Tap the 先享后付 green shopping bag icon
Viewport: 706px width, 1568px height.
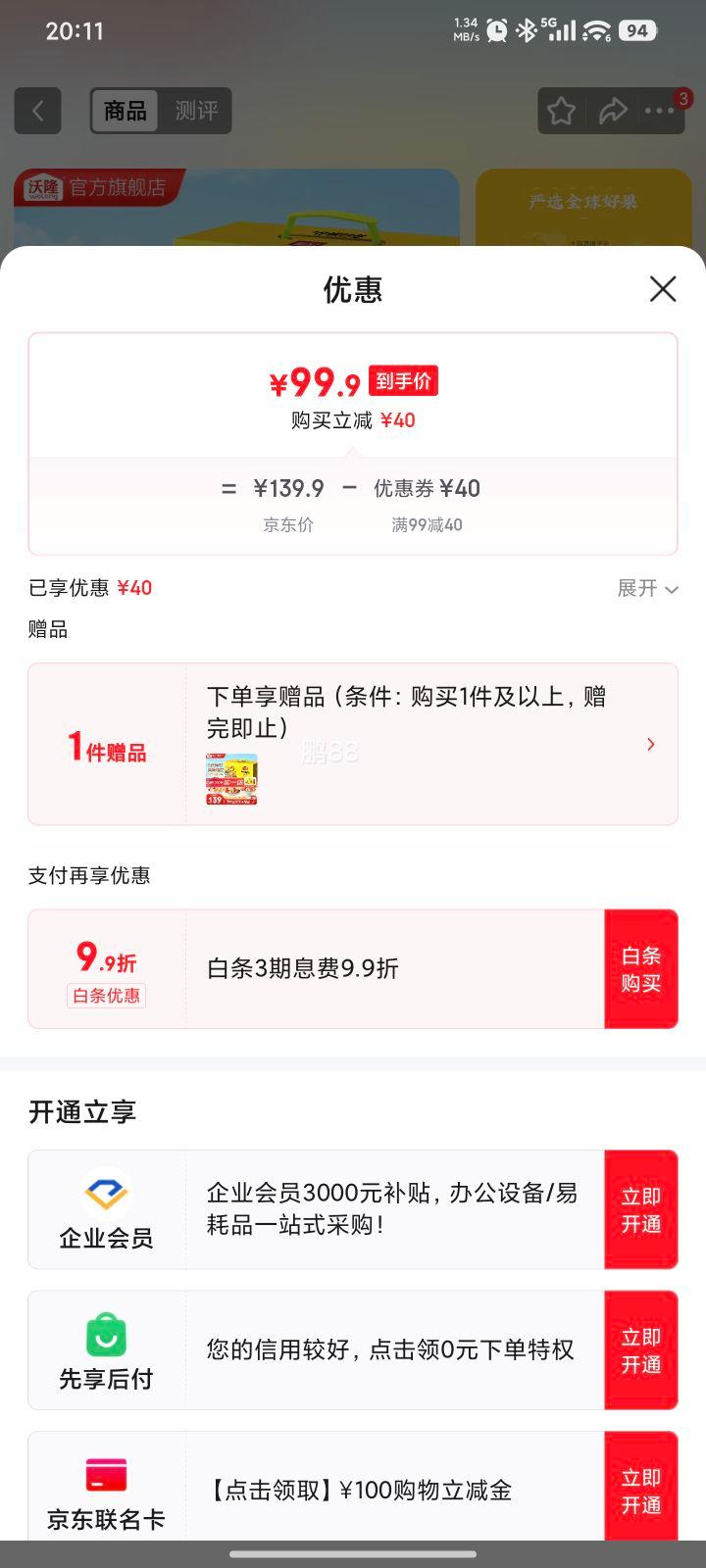tap(107, 1336)
